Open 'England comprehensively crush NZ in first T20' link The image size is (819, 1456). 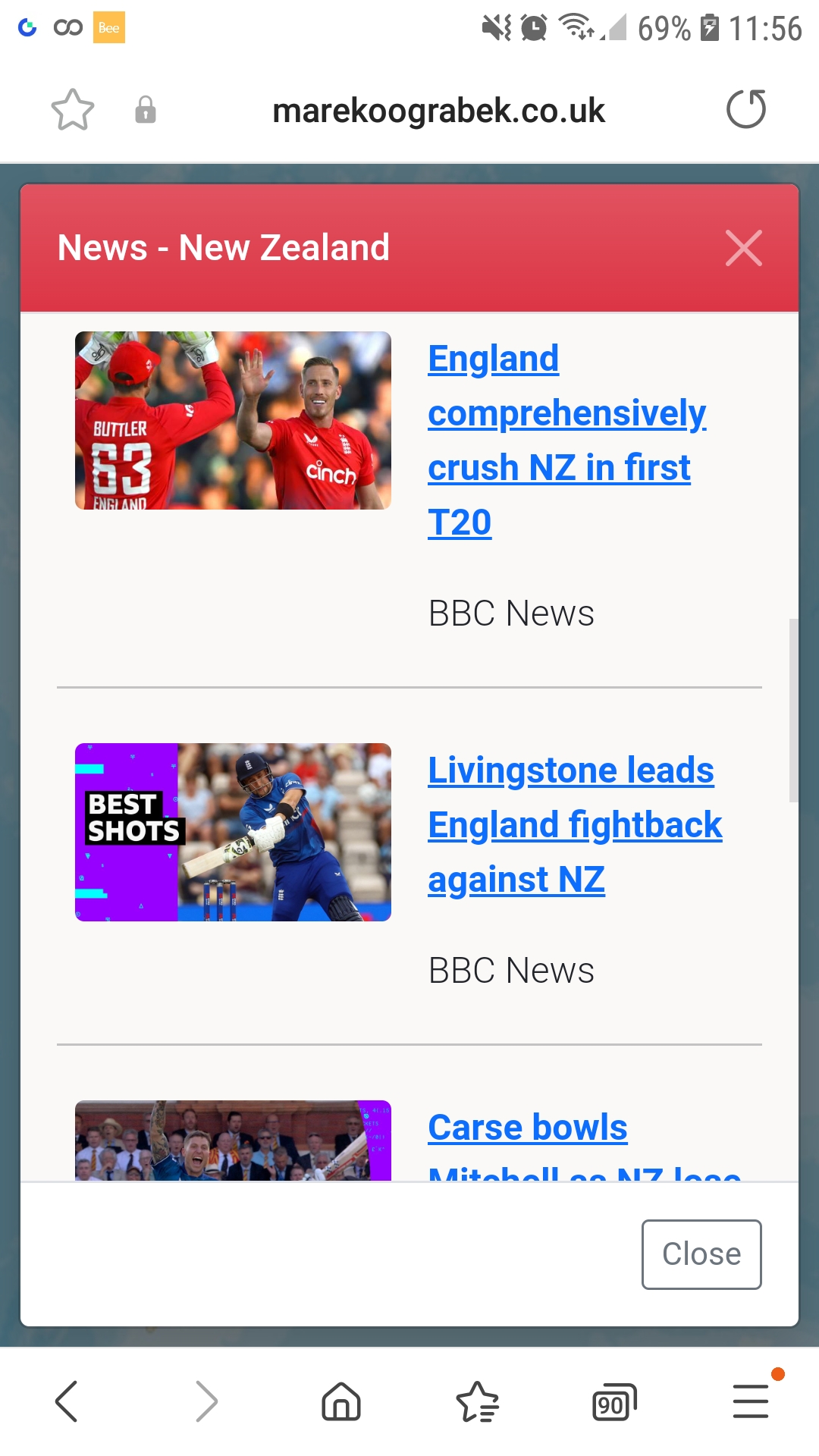tap(566, 413)
